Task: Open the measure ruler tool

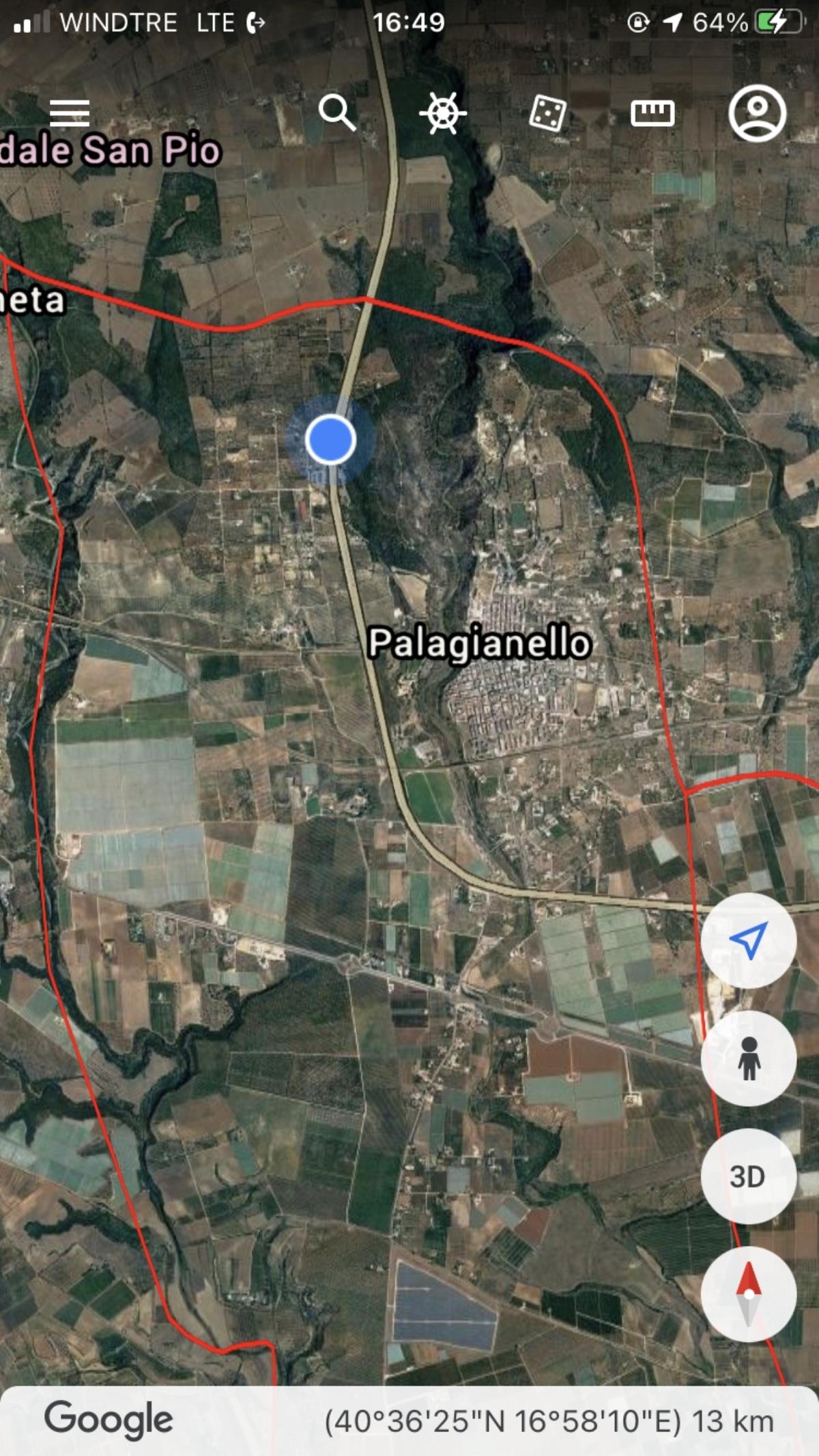Action: [x=652, y=113]
